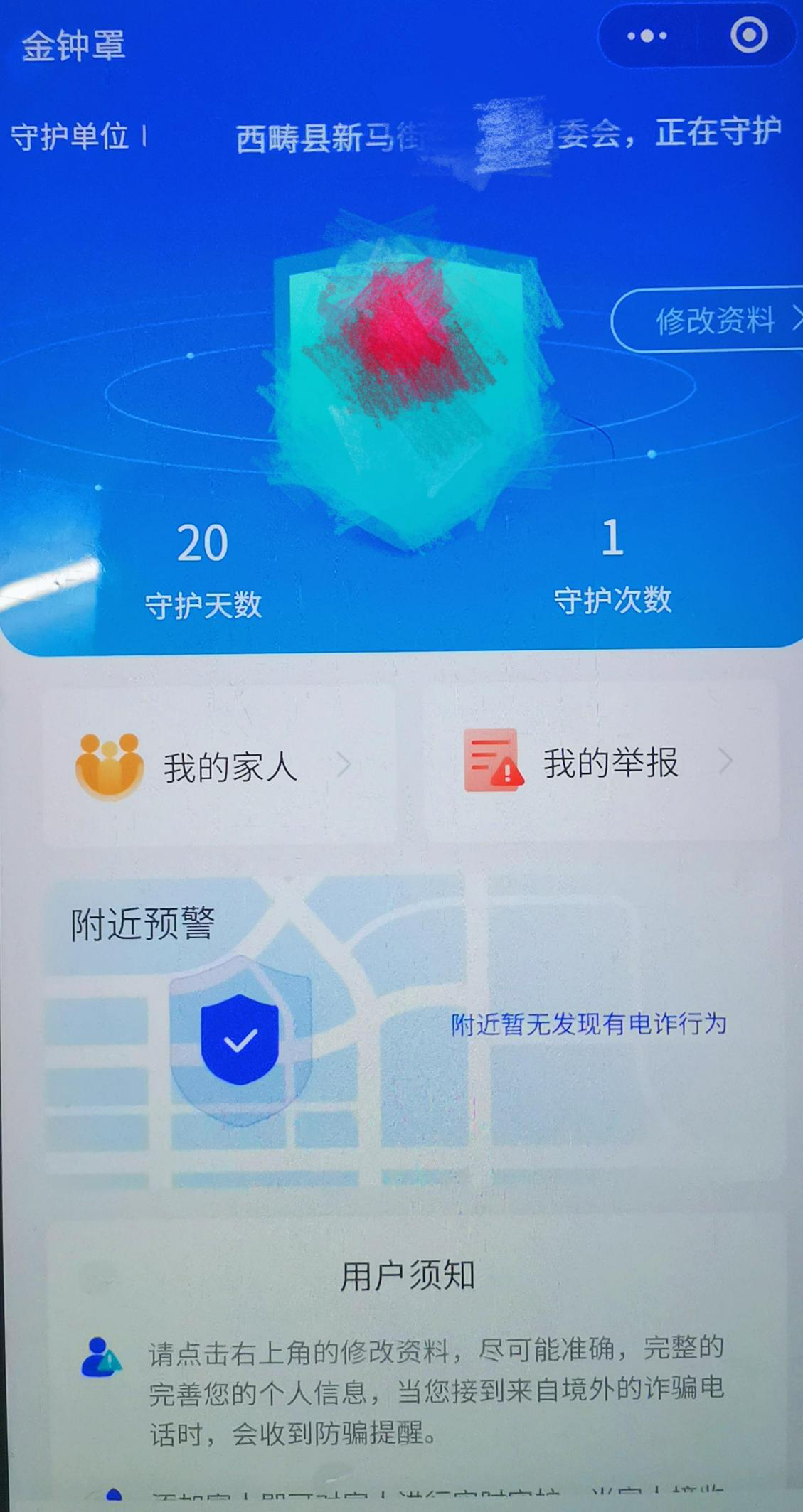The width and height of the screenshot is (803, 1512).
Task: Open 我的家人 card
Action: [x=219, y=766]
